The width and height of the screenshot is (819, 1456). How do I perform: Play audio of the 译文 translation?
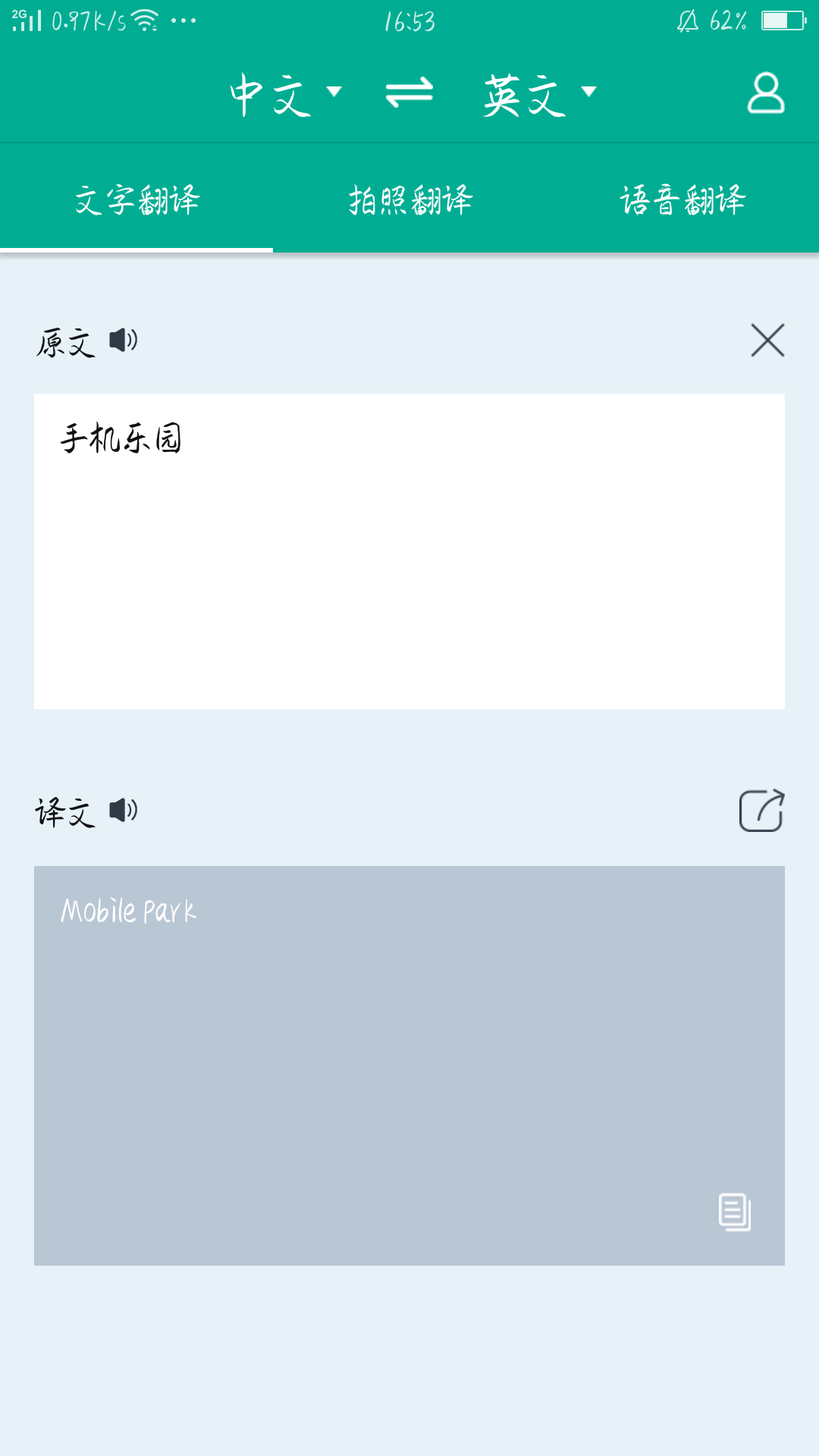pyautogui.click(x=124, y=811)
